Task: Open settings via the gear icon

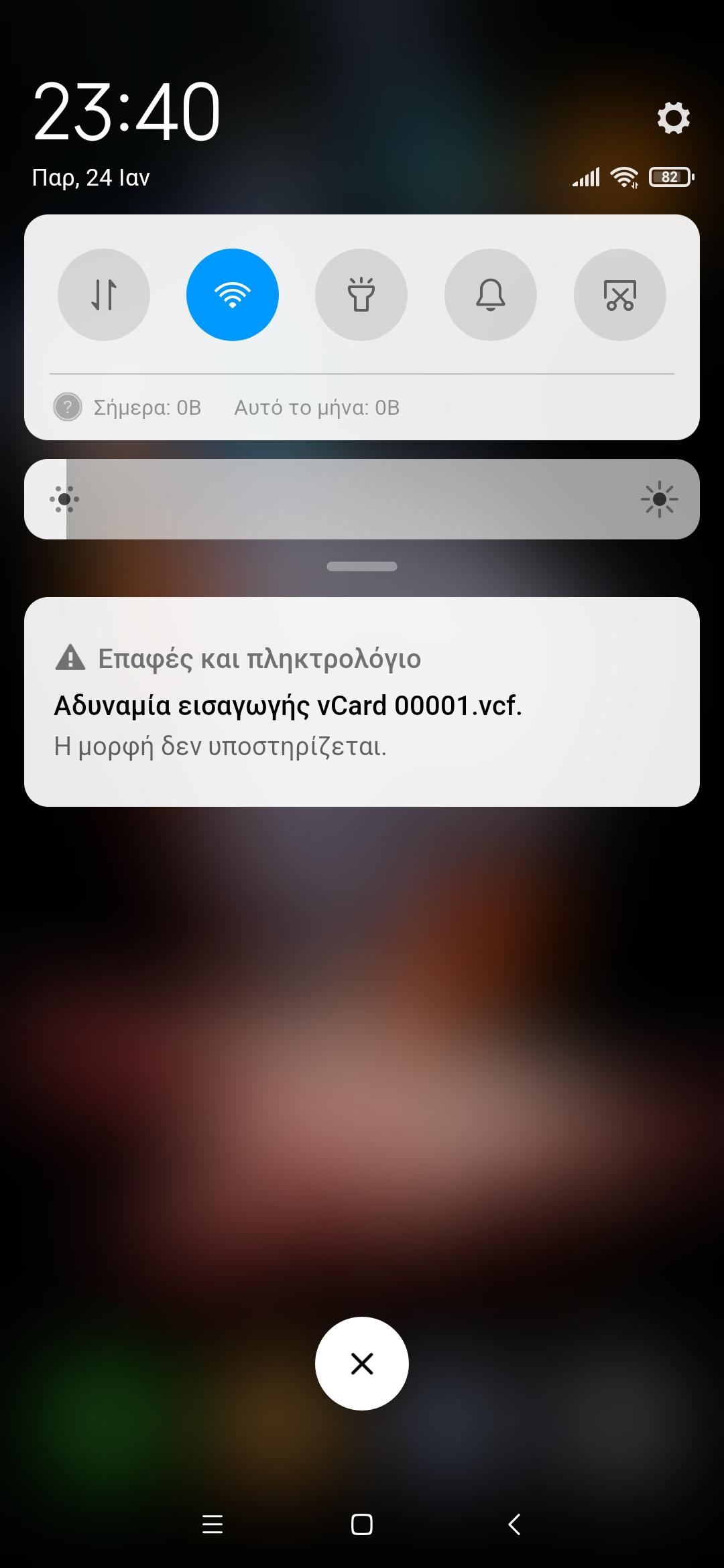Action: [x=673, y=118]
